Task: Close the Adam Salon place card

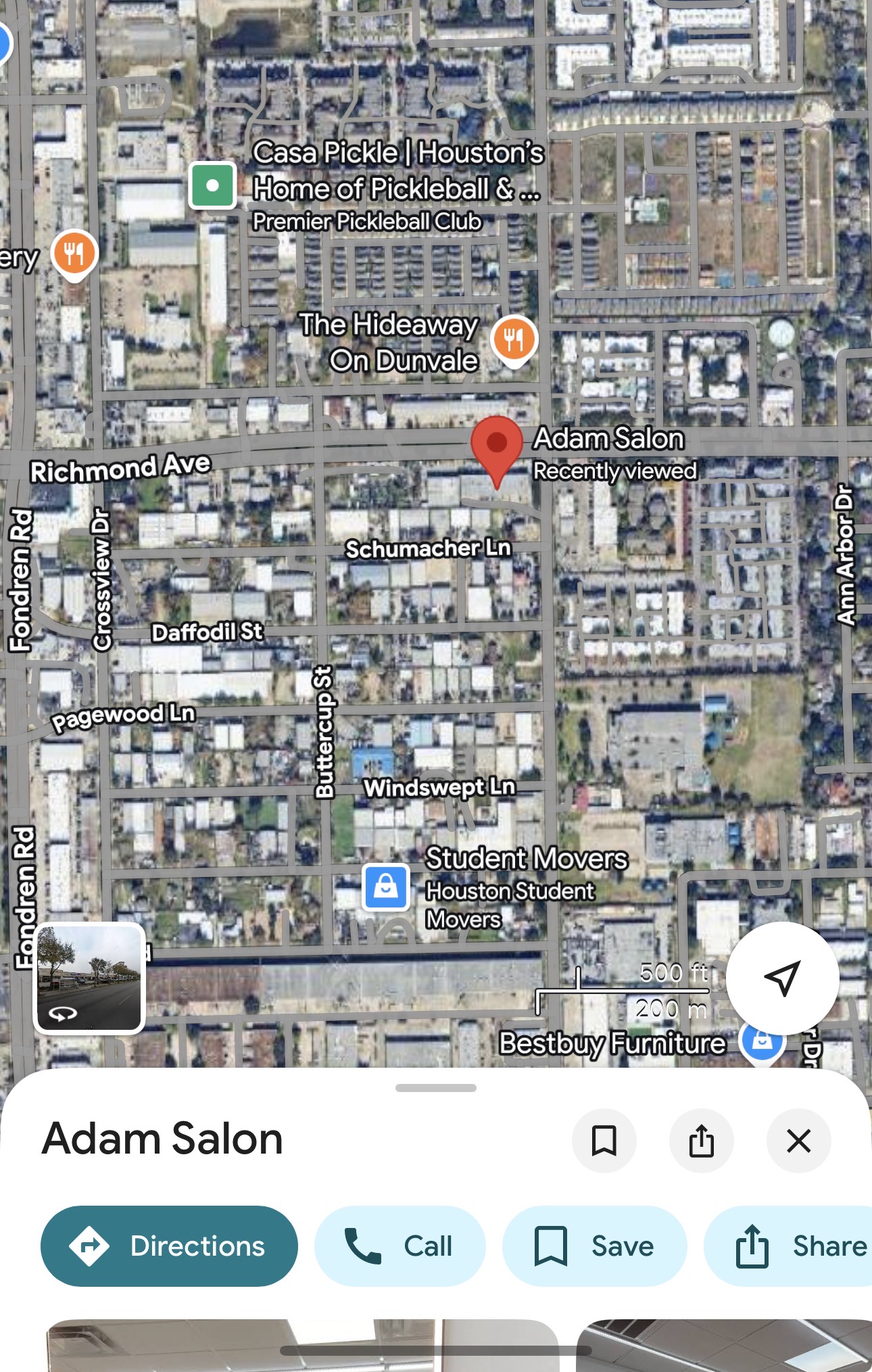Action: pos(798,1141)
